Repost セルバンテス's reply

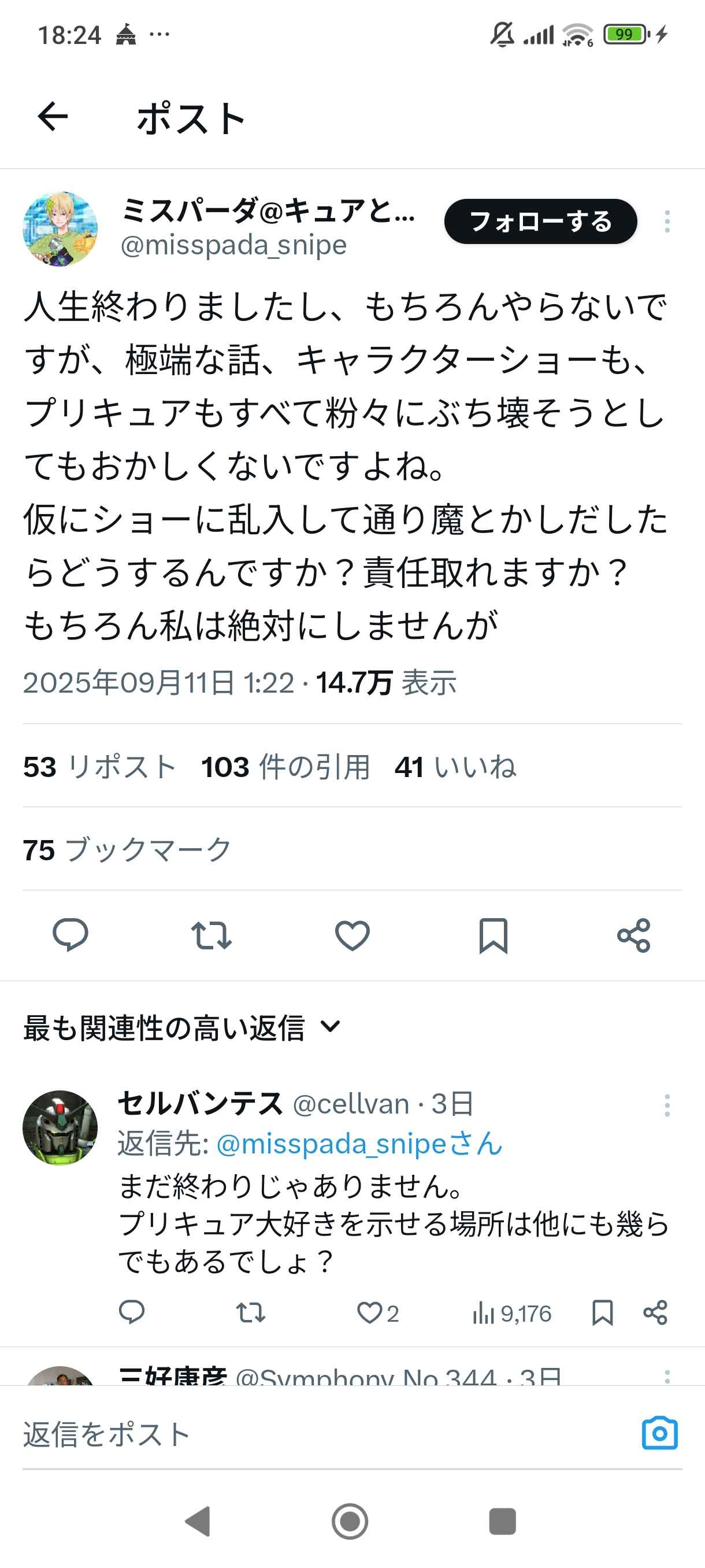click(x=251, y=1313)
